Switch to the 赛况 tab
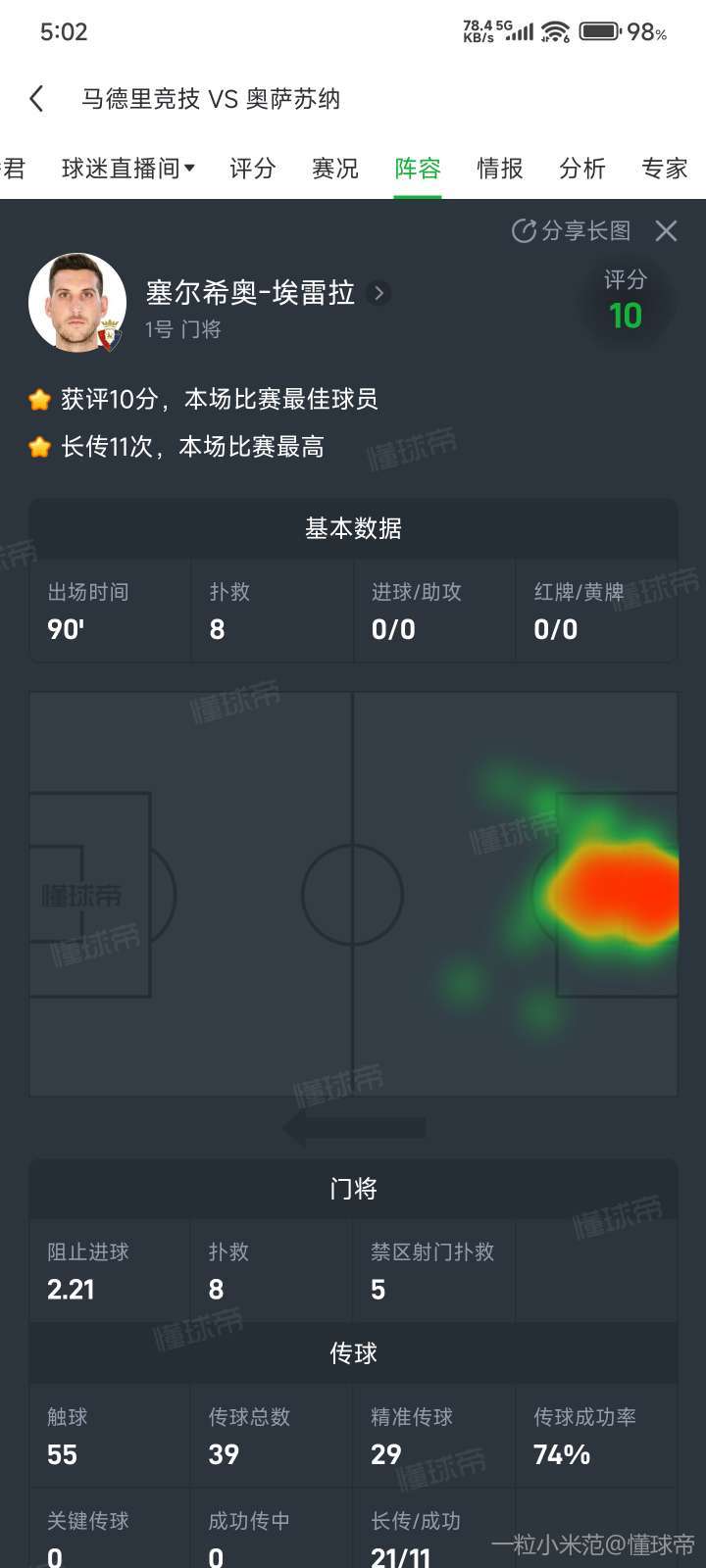This screenshot has height=1568, width=706. tap(334, 169)
